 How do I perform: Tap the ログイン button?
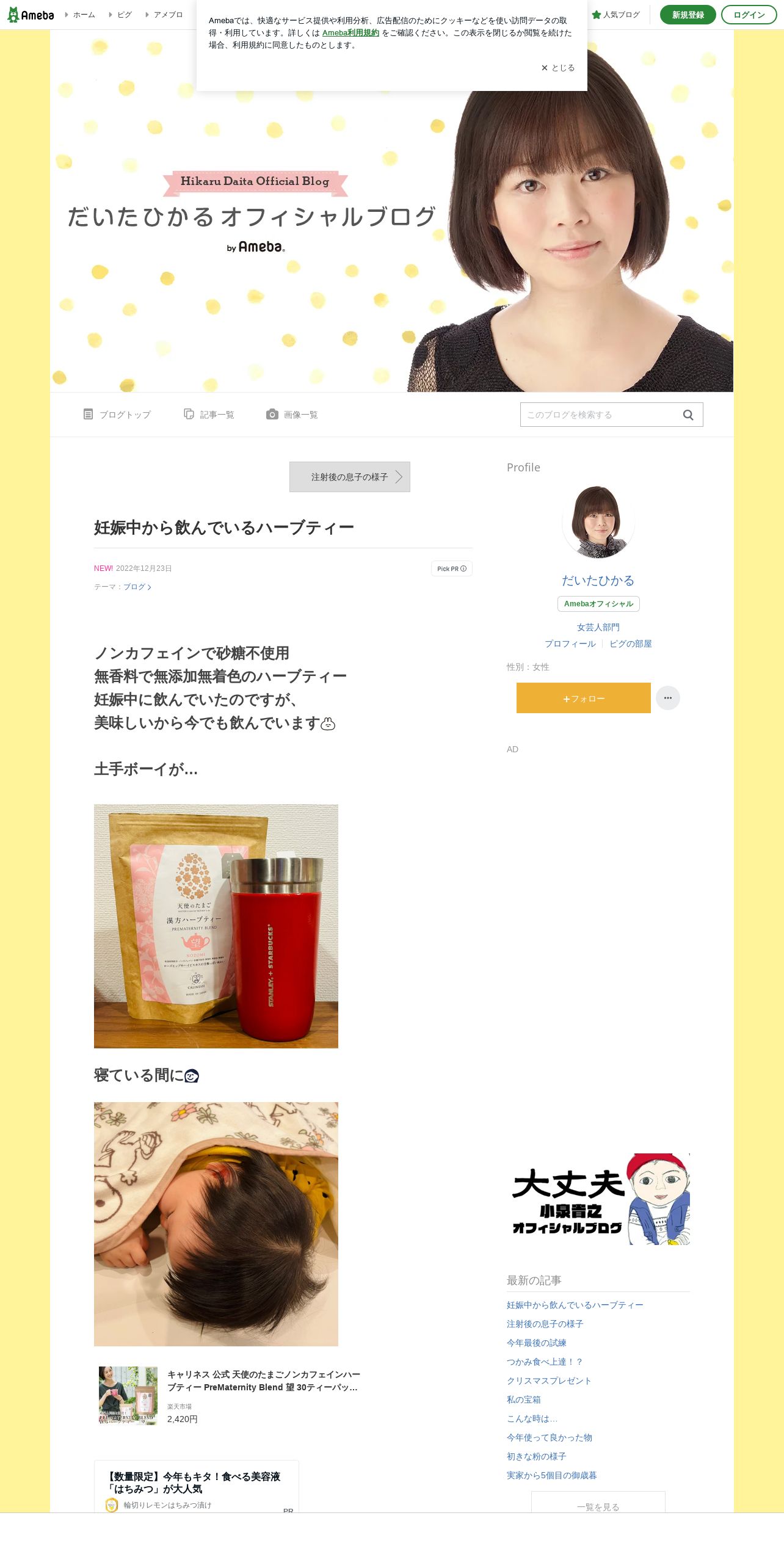(749, 15)
